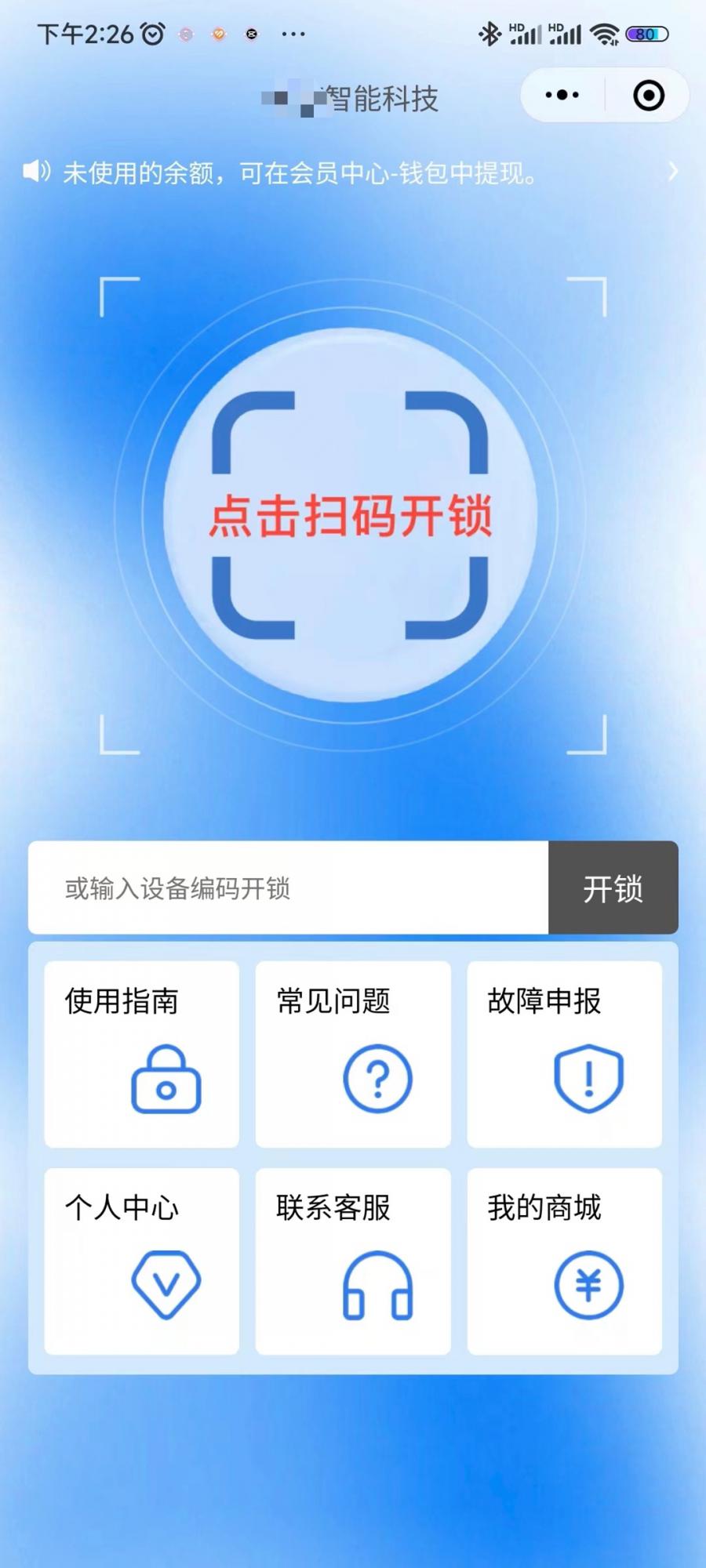
Task: Select the 联系客服 card
Action: click(353, 1261)
